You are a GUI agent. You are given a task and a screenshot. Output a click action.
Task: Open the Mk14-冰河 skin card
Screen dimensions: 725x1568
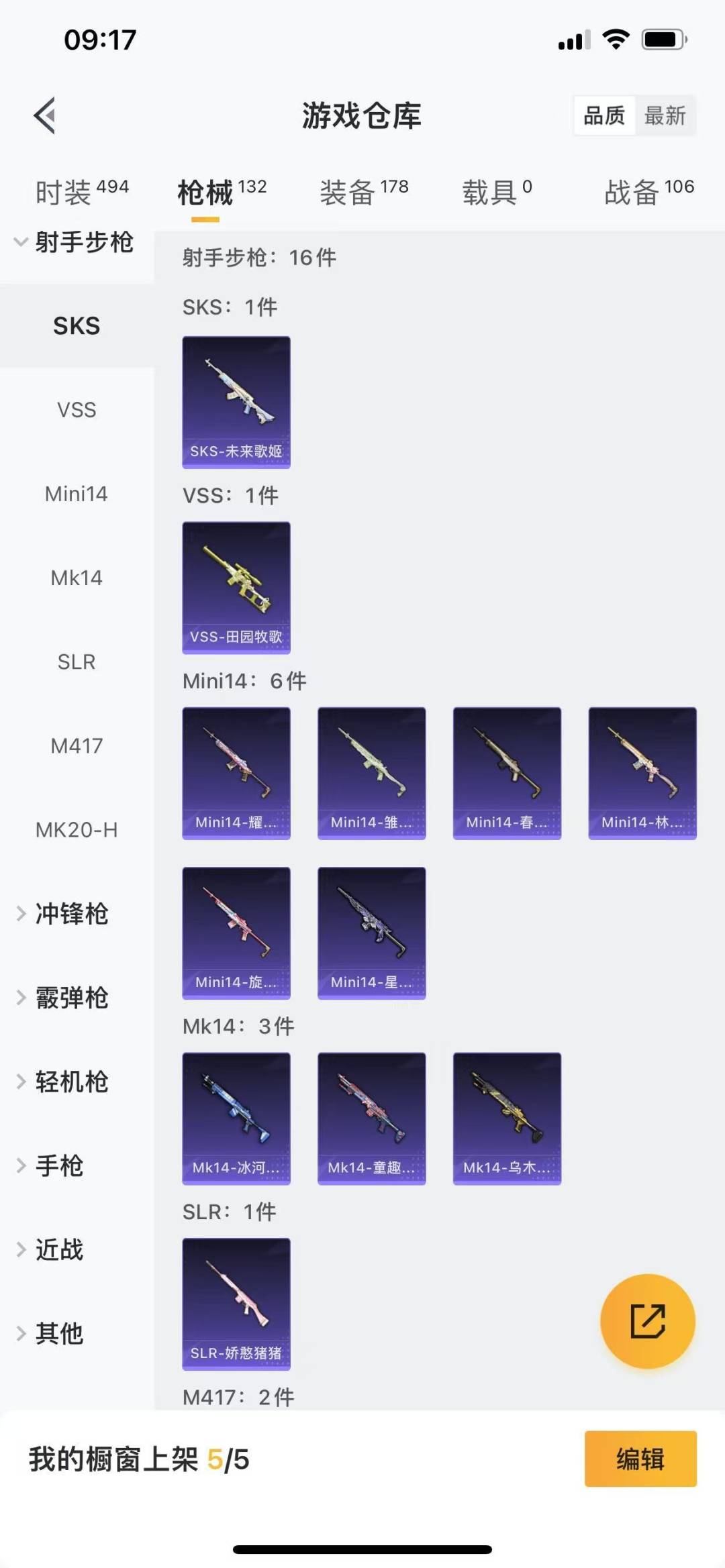click(236, 1118)
